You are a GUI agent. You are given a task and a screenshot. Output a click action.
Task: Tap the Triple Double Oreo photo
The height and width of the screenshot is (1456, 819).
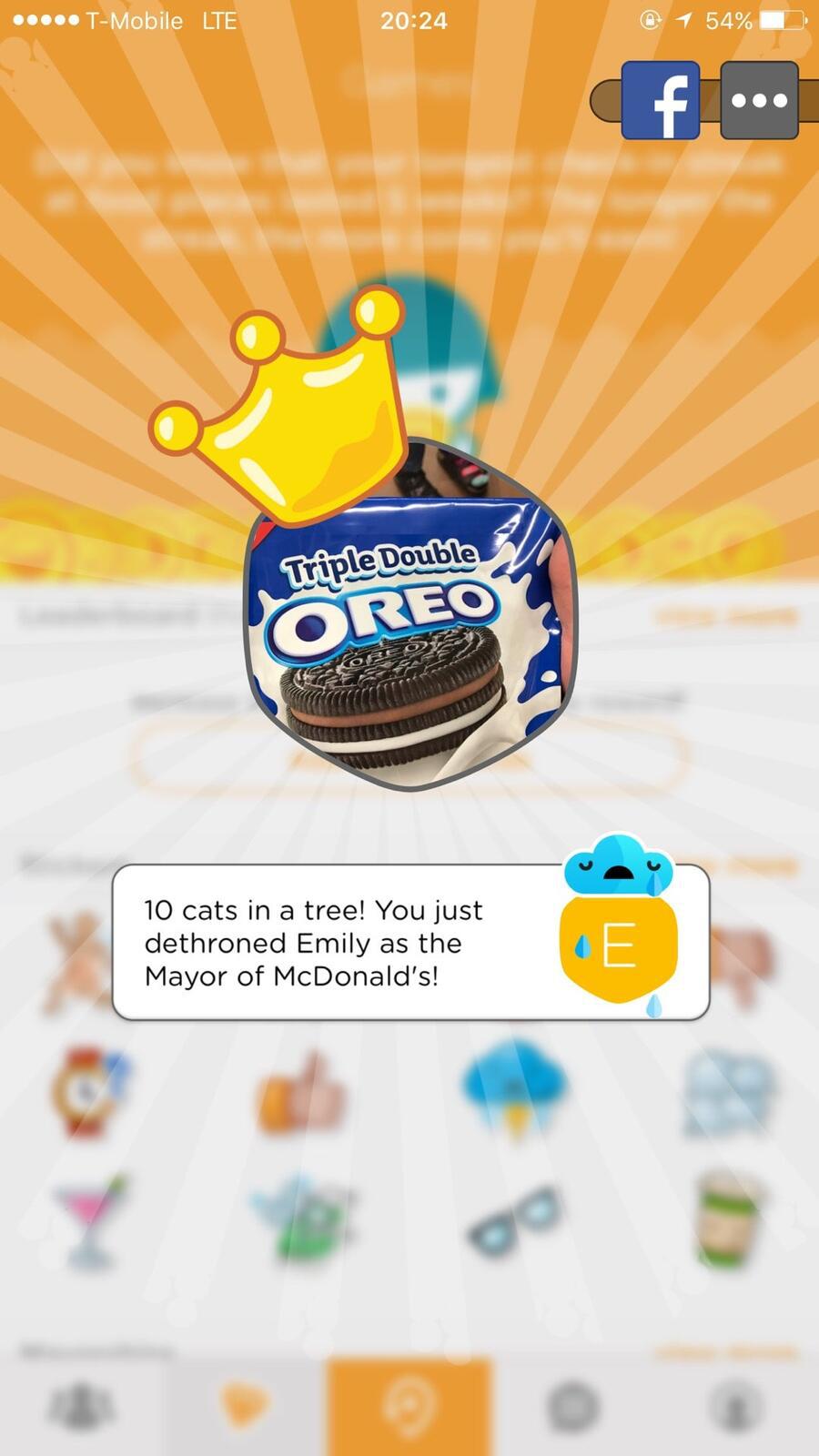pyautogui.click(x=409, y=628)
